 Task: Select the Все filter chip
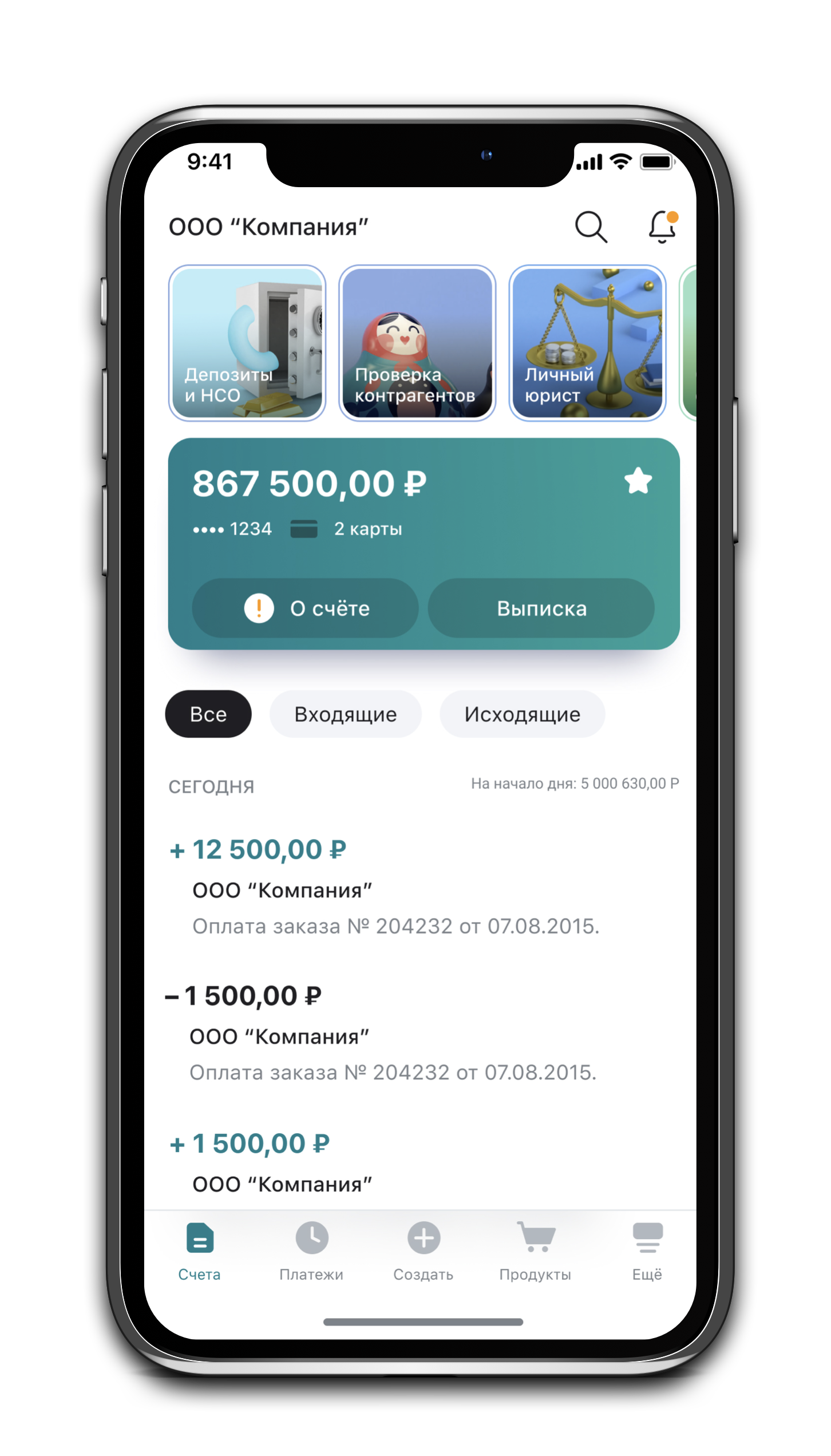(208, 714)
